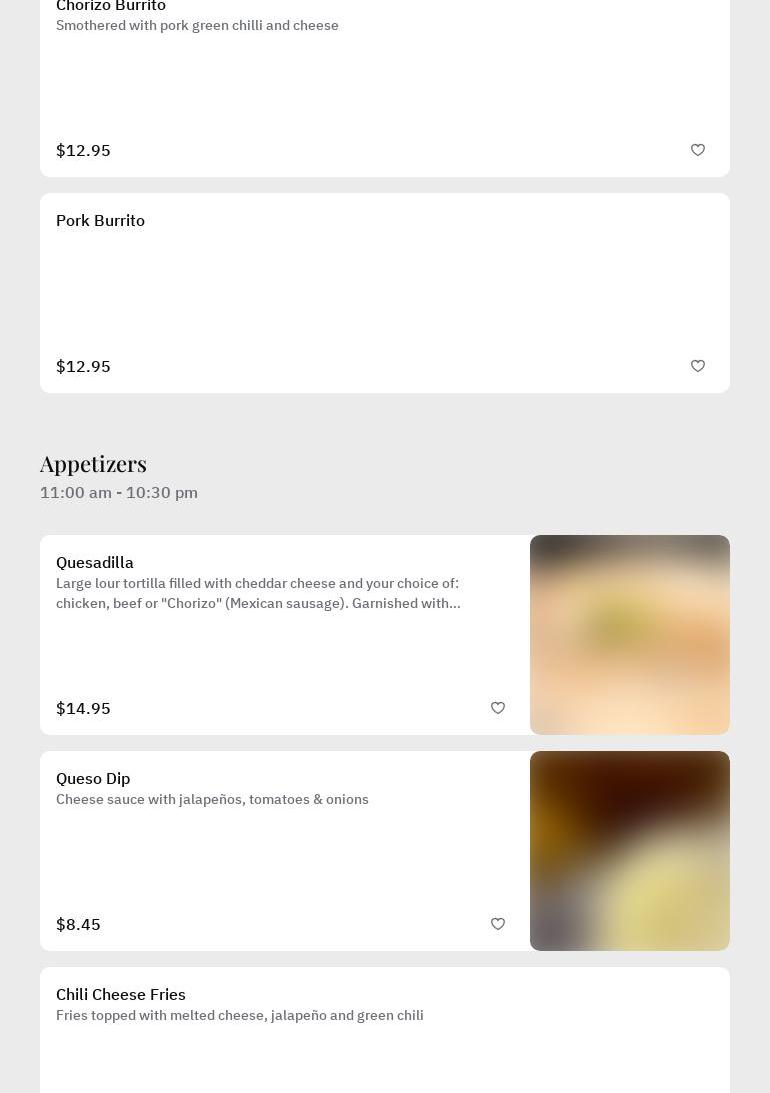Image resolution: width=770 pixels, height=1093 pixels.
Task: Like the Pork Burrito with the heart
Action: click(x=698, y=366)
